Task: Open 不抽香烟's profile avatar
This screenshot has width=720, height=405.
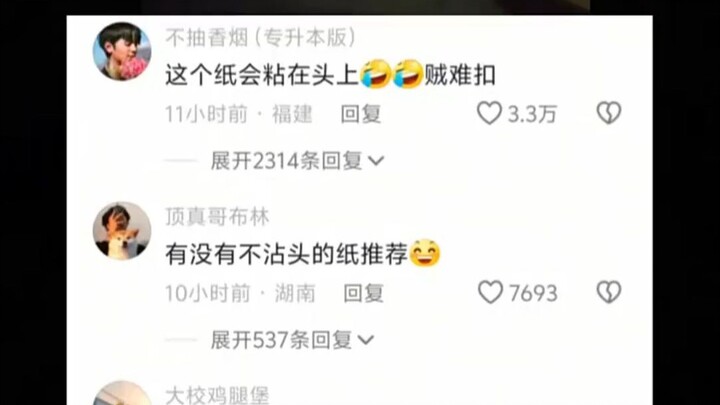Action: 122,51
